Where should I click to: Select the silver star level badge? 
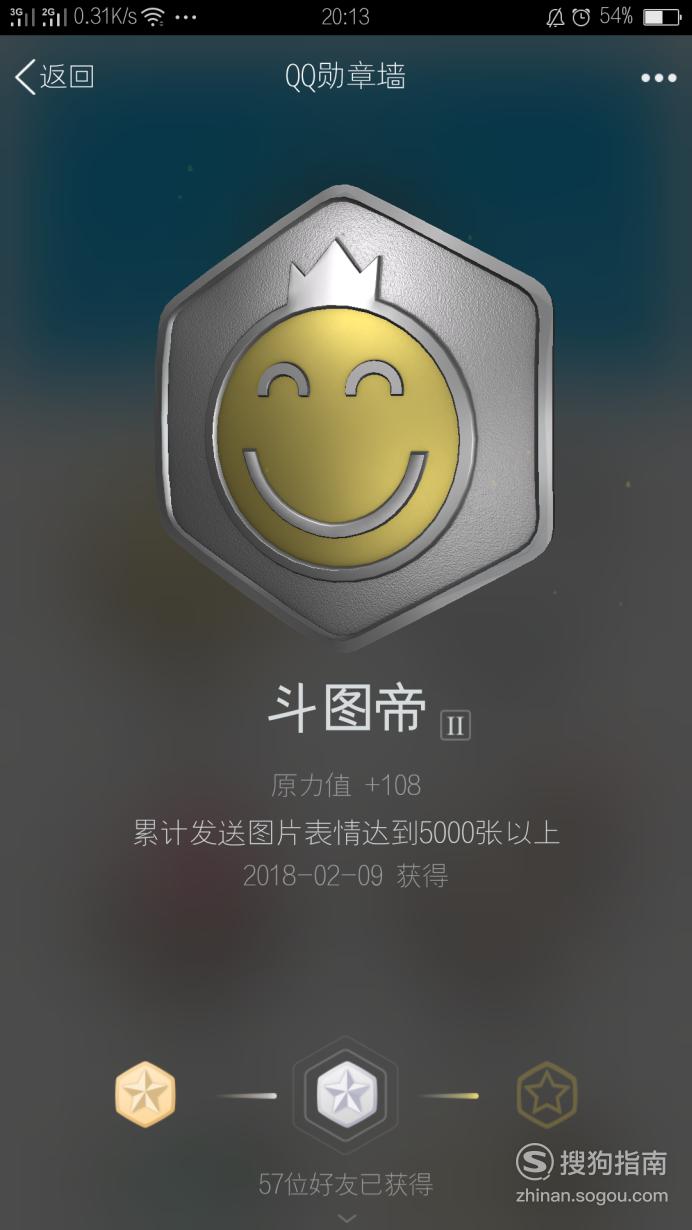point(345,1094)
